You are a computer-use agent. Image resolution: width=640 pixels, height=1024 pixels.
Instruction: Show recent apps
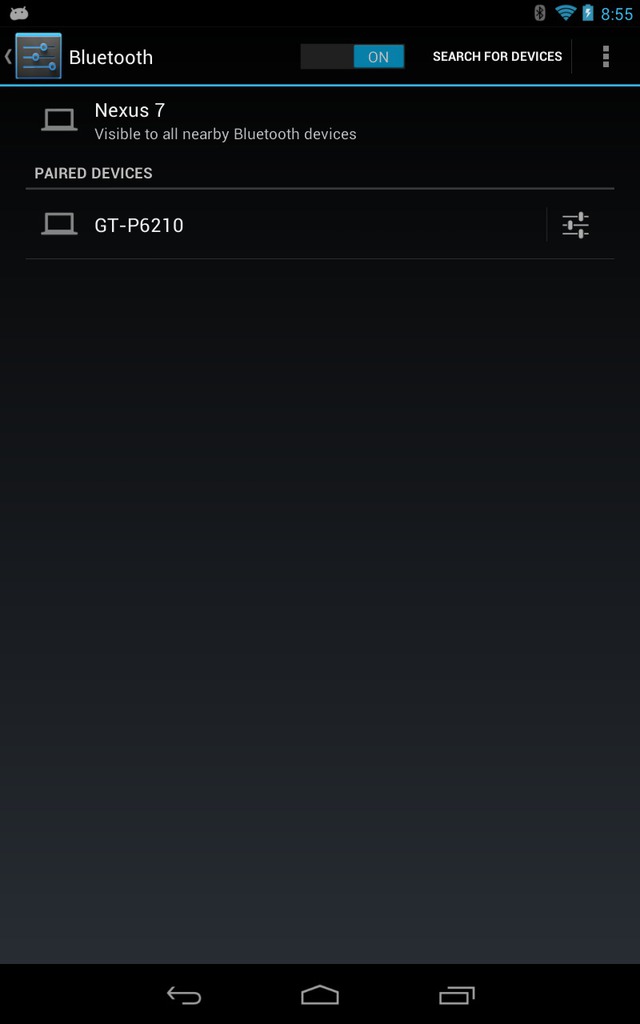click(x=456, y=995)
